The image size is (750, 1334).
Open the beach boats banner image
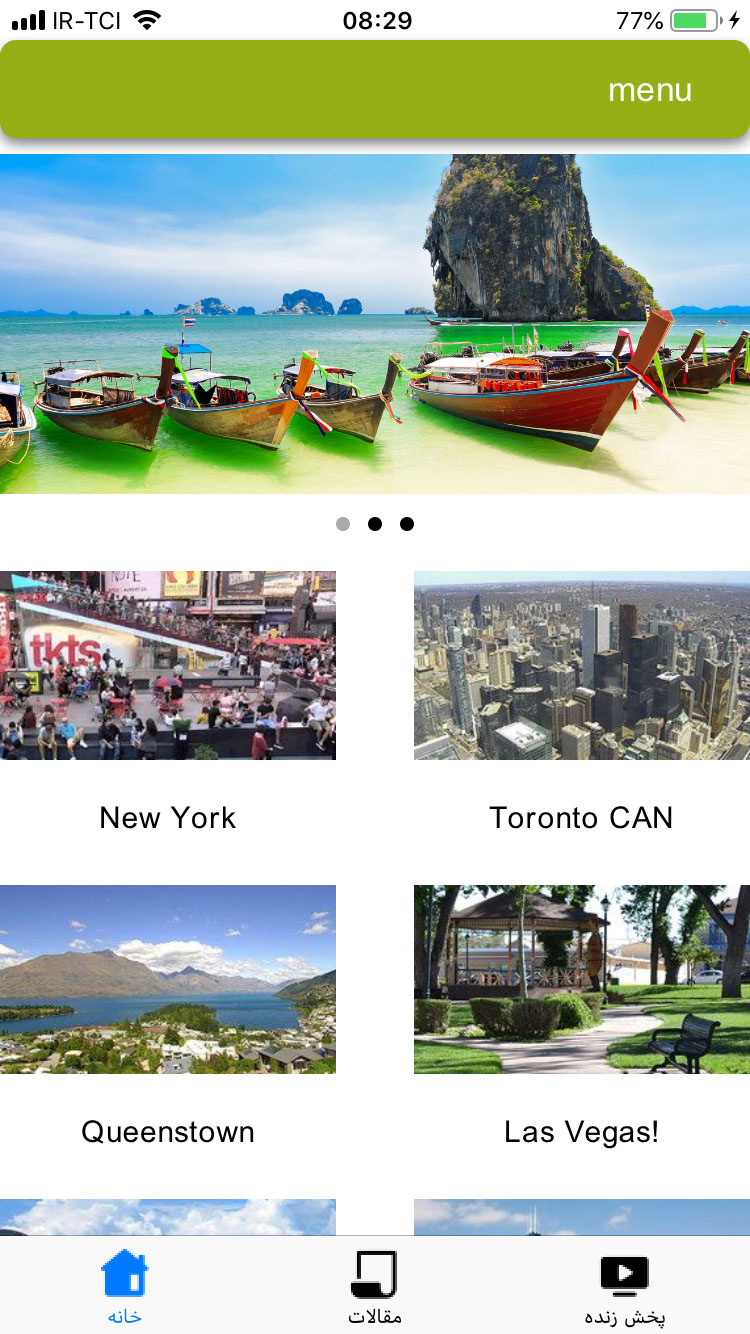point(375,323)
